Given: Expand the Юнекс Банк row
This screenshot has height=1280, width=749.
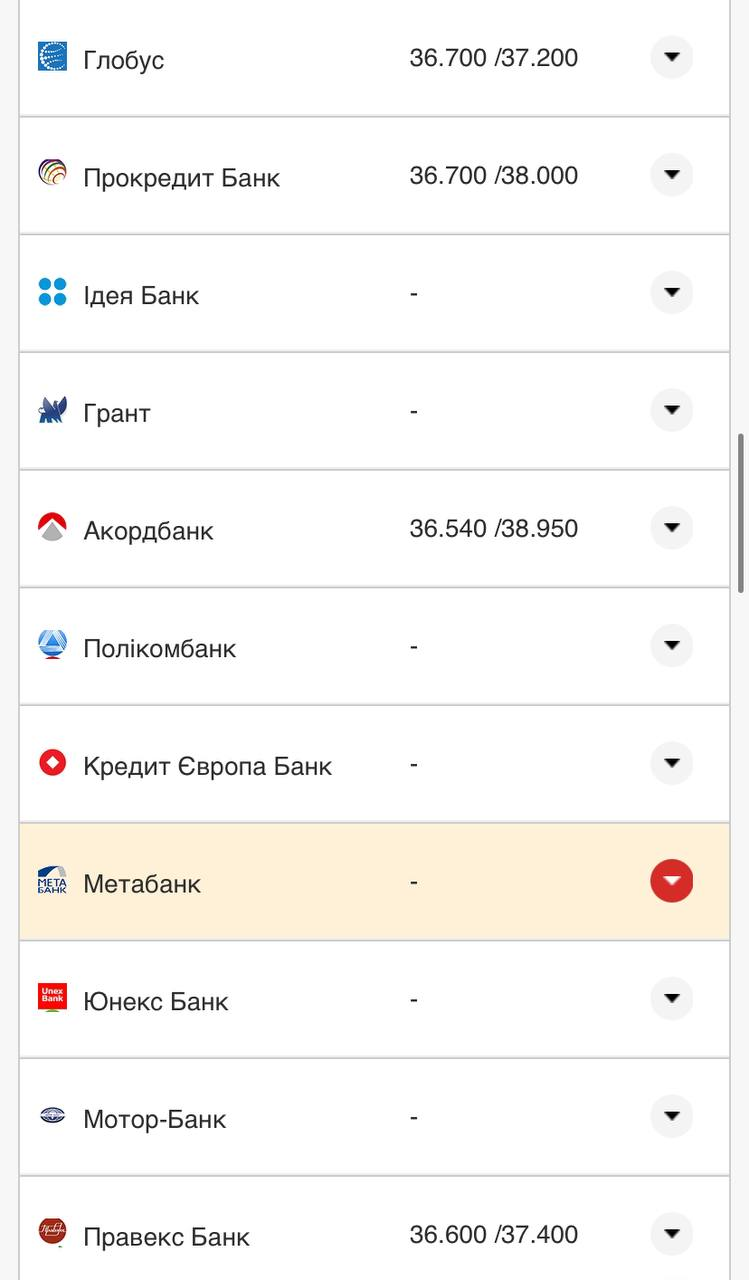Looking at the screenshot, I should 671,999.
